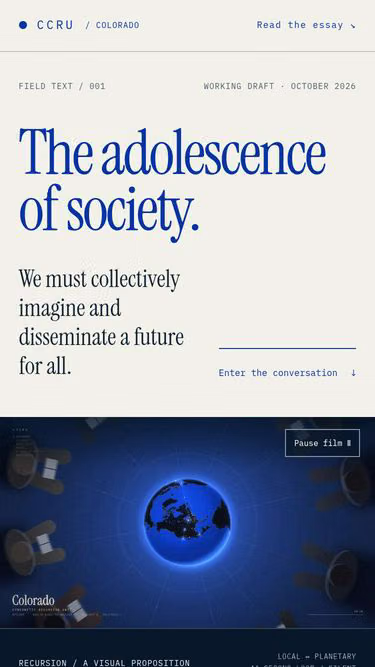375x667 pixels.
Task: Open the CCRU Colorado home logo link
Action: [79, 25]
